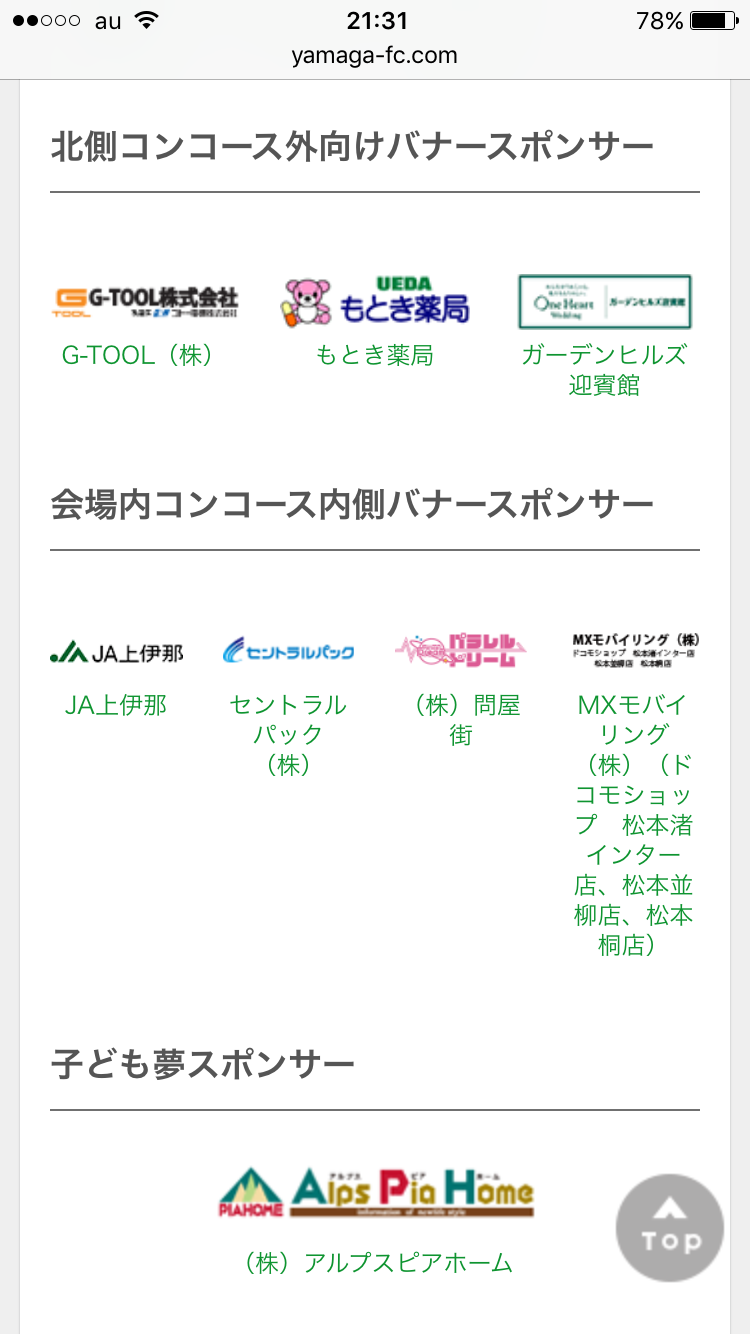750x1334 pixels.
Task: Visit the セントラルパック（株） sponsor link
Action: 288,734
